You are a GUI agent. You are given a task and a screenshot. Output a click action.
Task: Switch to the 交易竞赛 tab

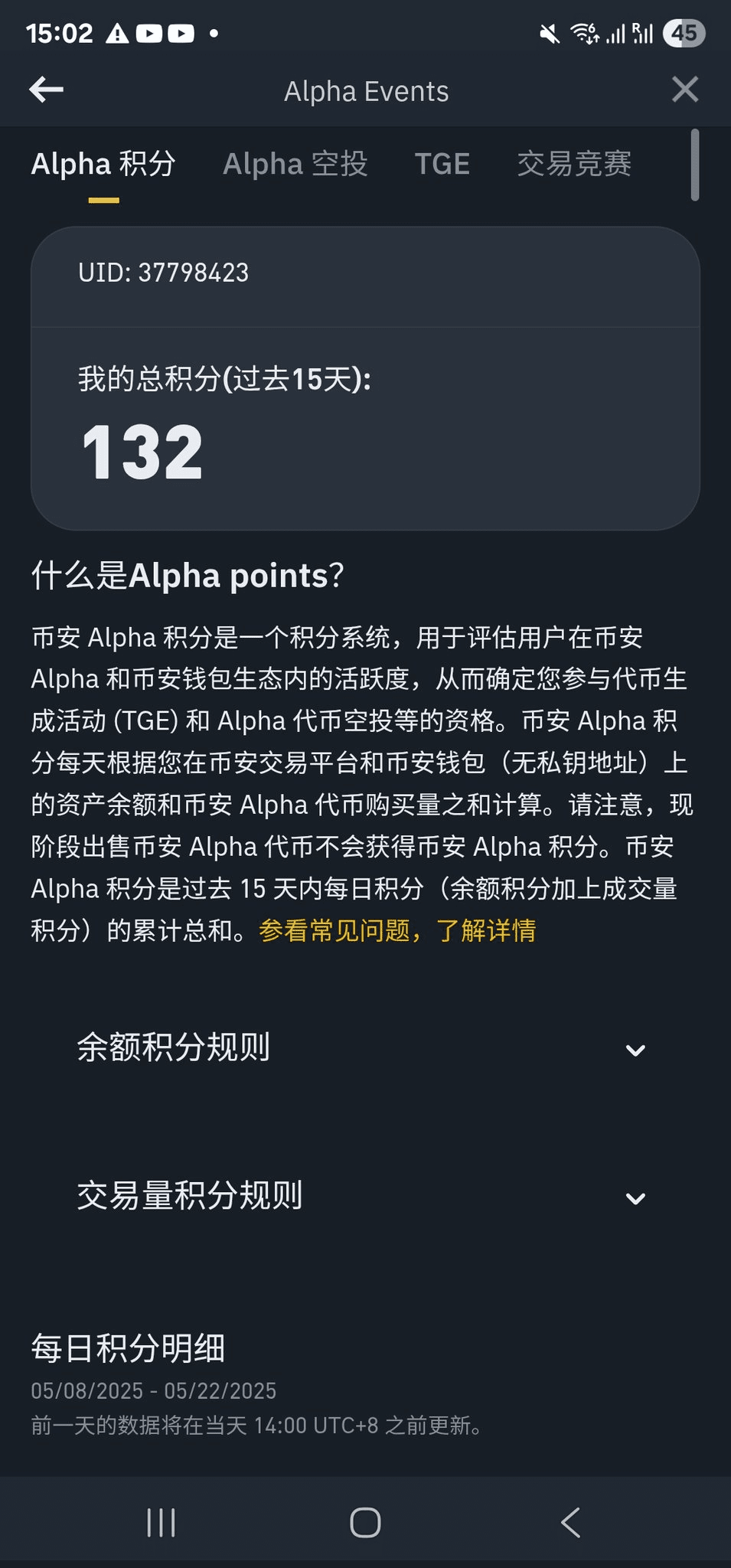coord(574,165)
